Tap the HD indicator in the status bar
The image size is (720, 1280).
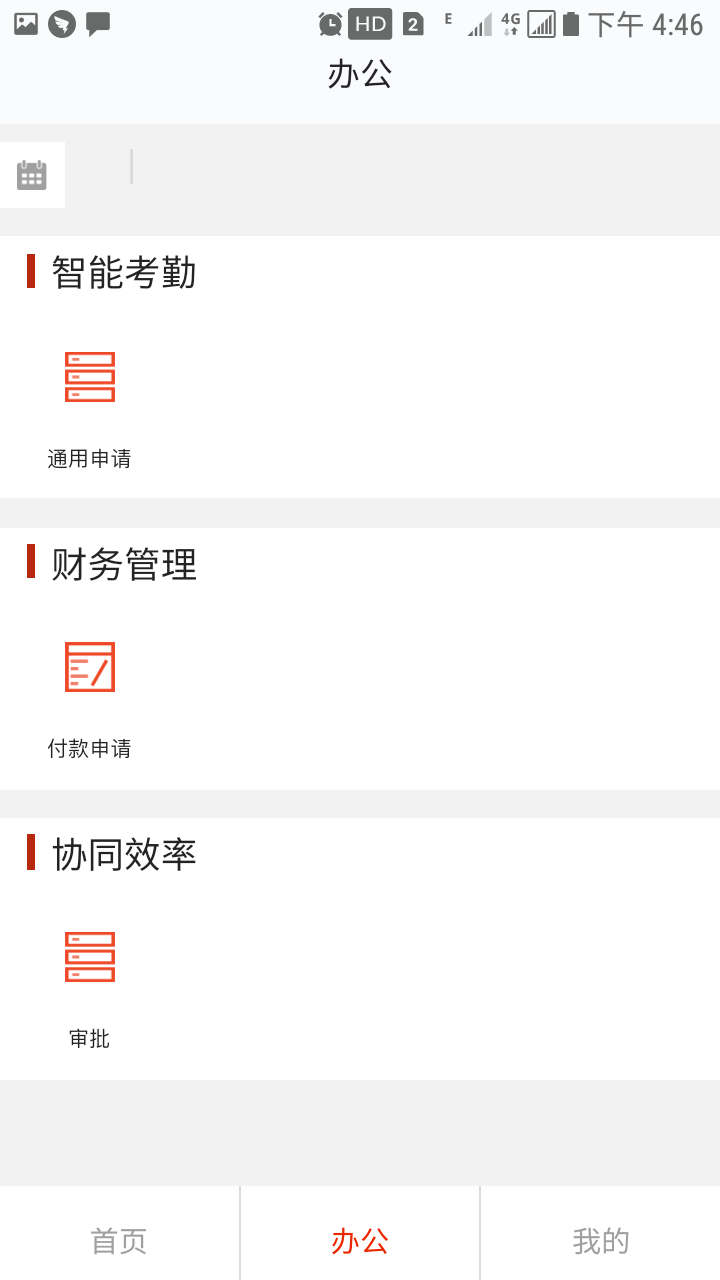[x=368, y=24]
